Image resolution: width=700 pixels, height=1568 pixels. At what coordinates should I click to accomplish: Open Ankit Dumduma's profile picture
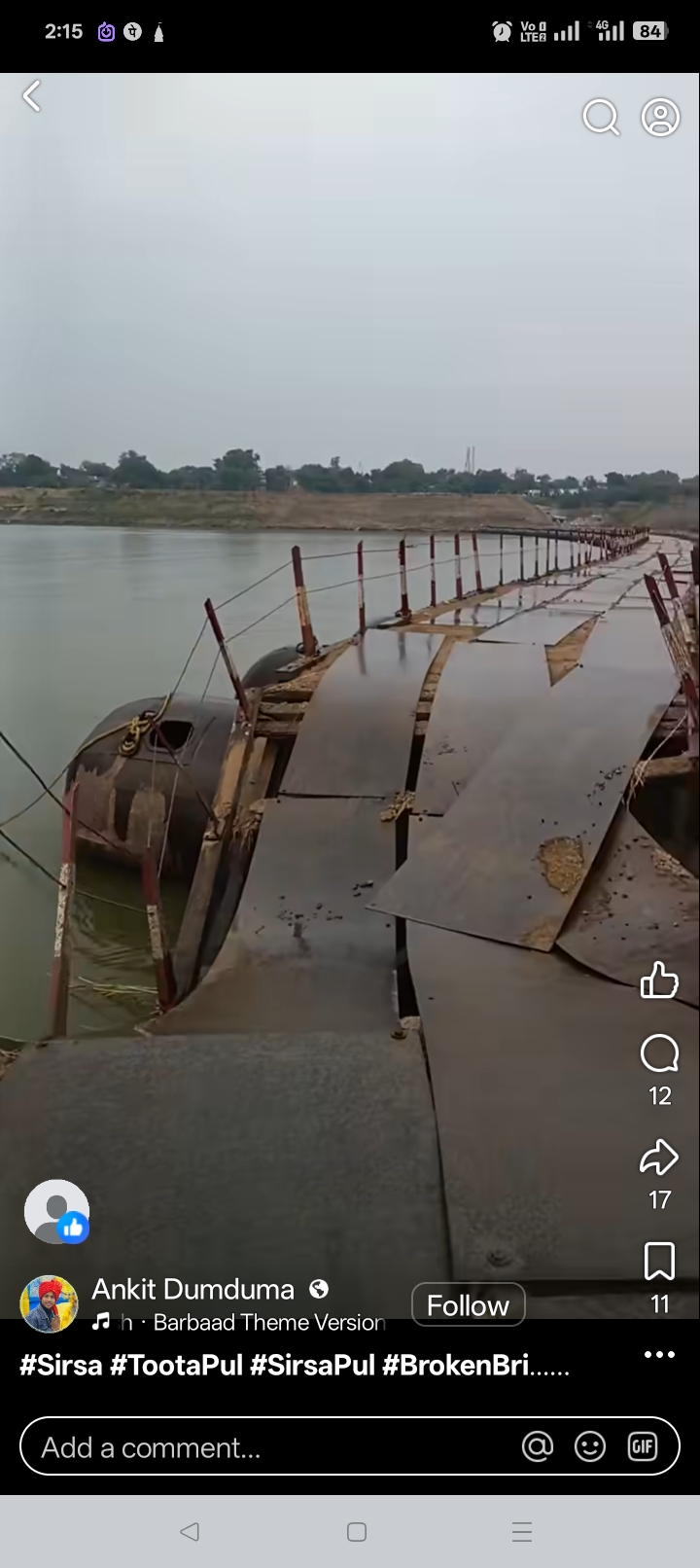(x=49, y=1303)
